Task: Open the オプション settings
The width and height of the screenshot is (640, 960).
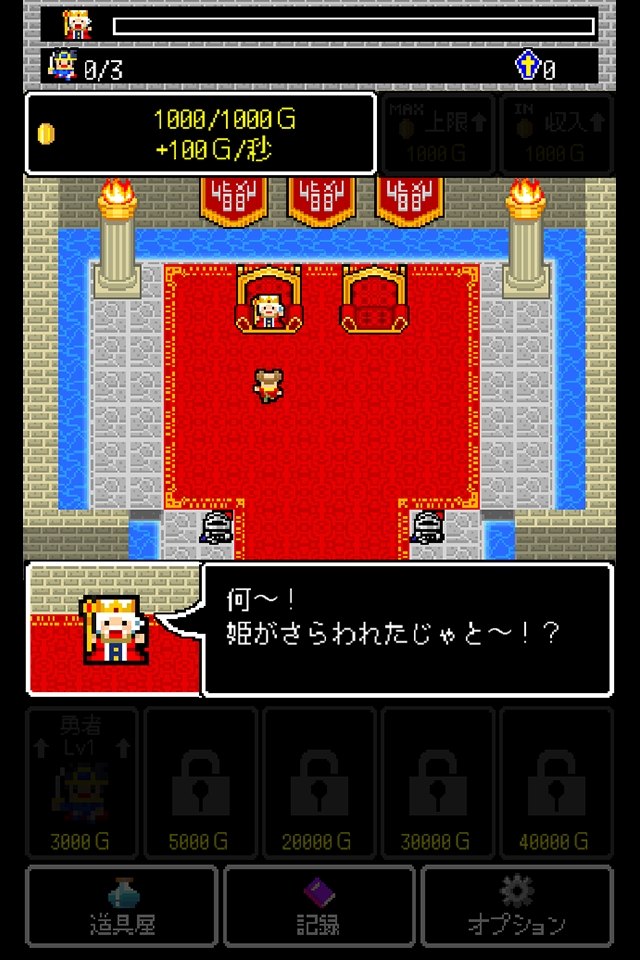Action: coord(517,906)
